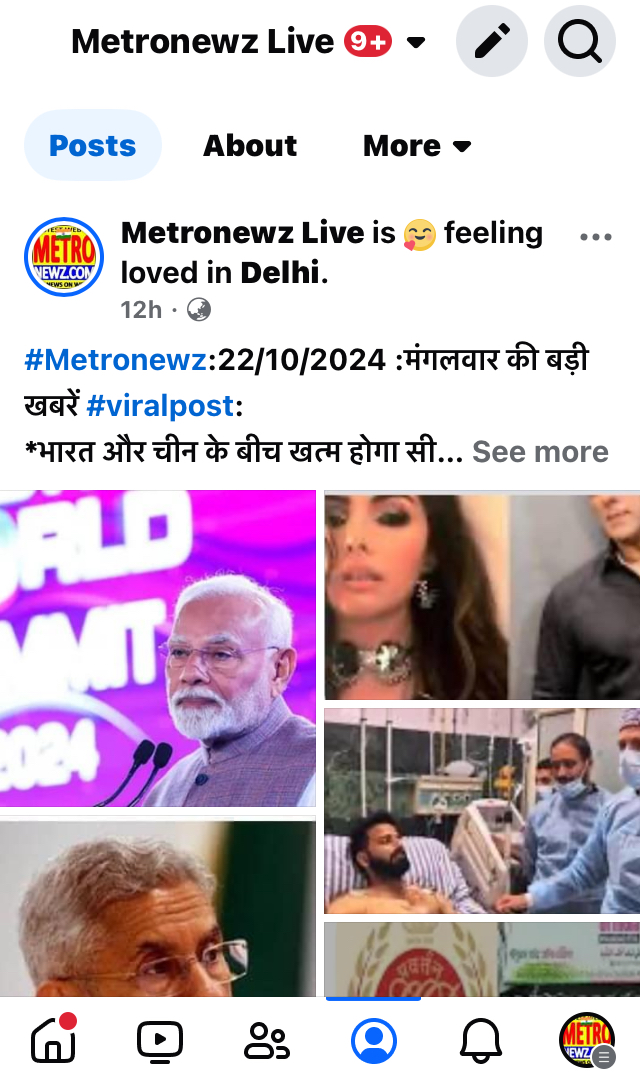
Task: Switch to the About tab
Action: point(250,145)
